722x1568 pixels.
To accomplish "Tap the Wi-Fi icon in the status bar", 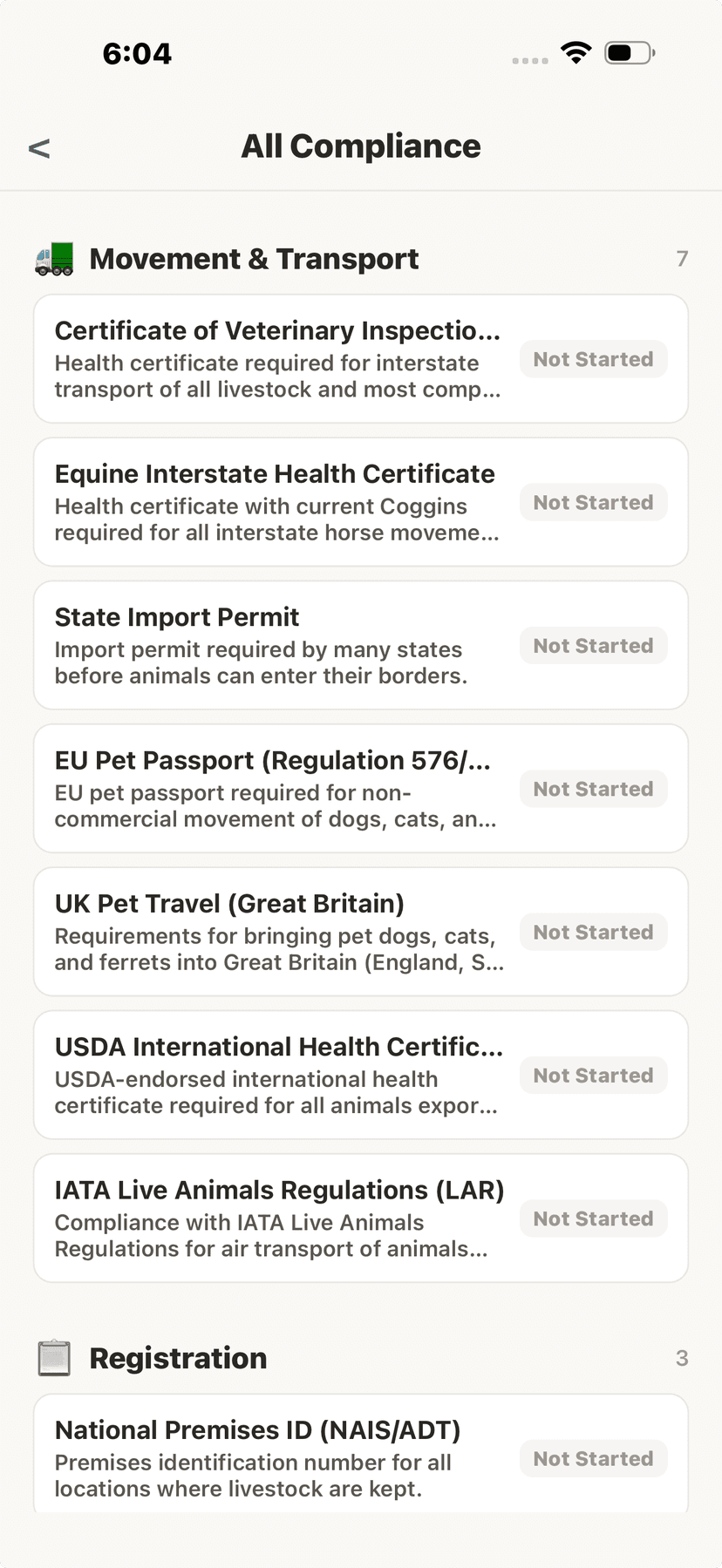I will 576,51.
